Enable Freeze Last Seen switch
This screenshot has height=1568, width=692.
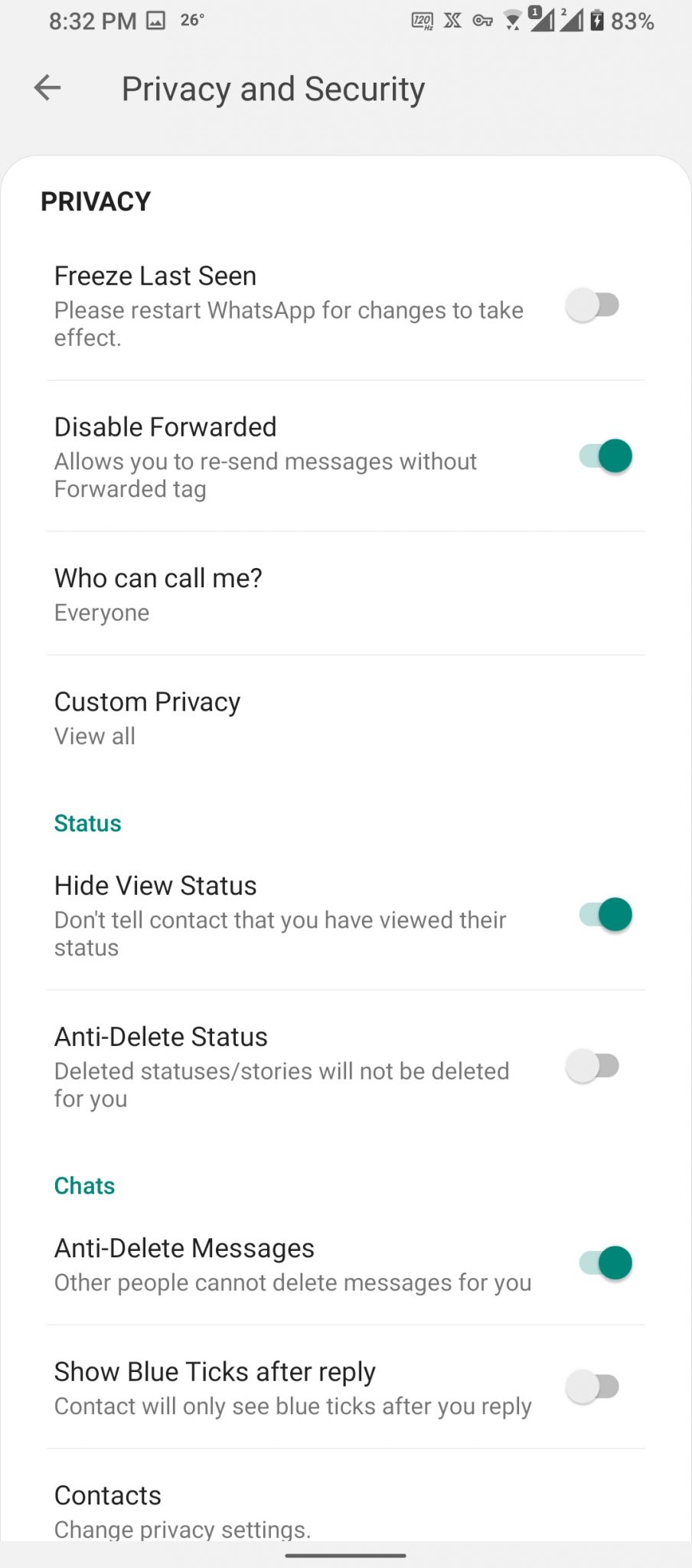tap(592, 305)
